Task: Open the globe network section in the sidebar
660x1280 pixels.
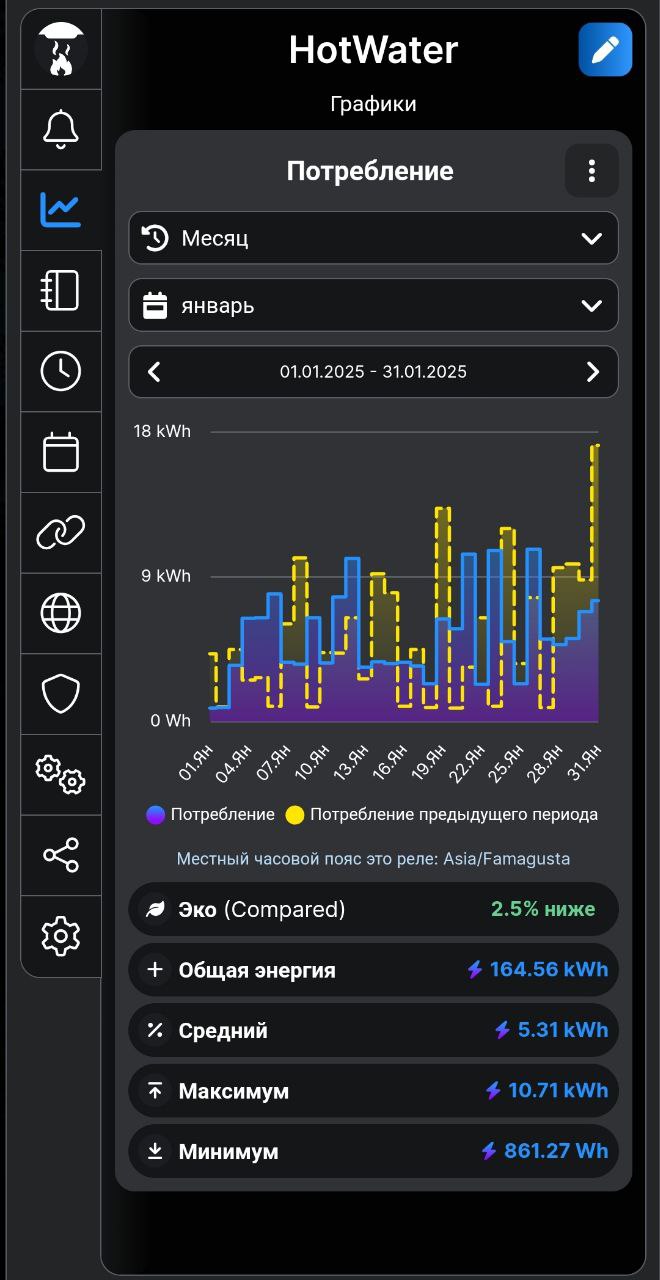Action: pyautogui.click(x=61, y=613)
